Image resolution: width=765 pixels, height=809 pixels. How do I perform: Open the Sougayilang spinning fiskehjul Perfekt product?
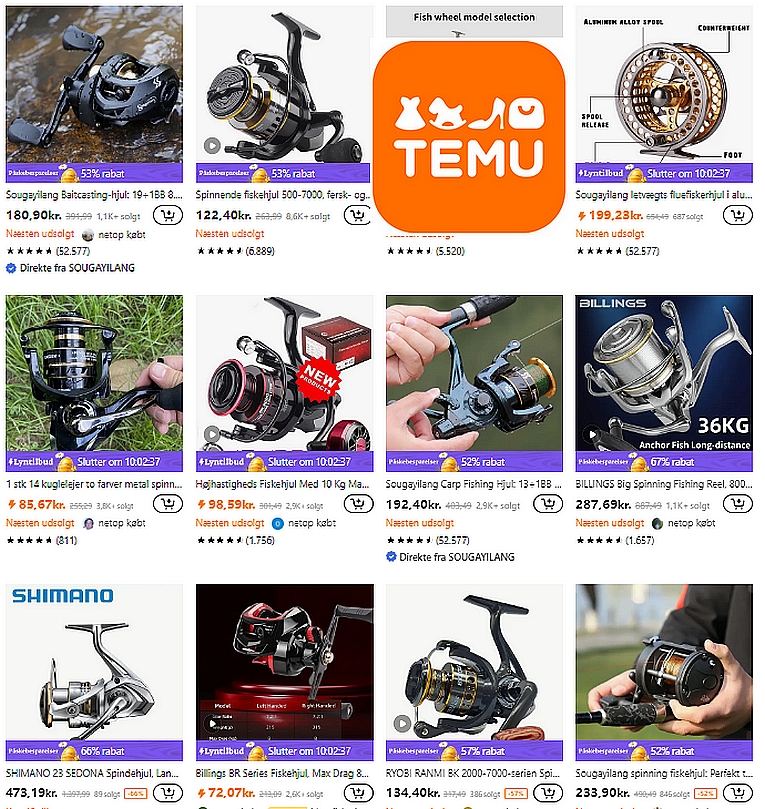click(663, 772)
